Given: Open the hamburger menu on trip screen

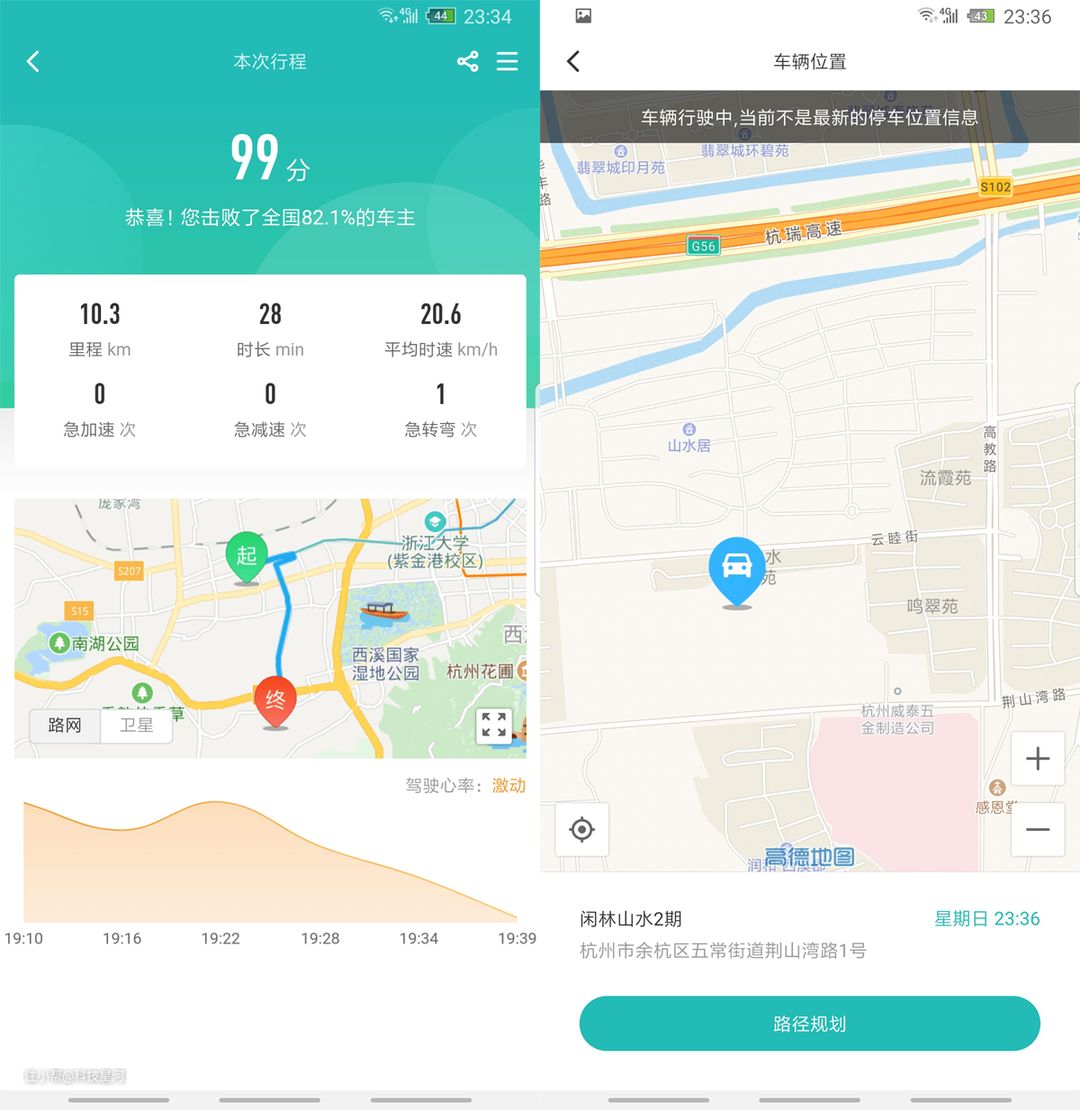Looking at the screenshot, I should (507, 62).
